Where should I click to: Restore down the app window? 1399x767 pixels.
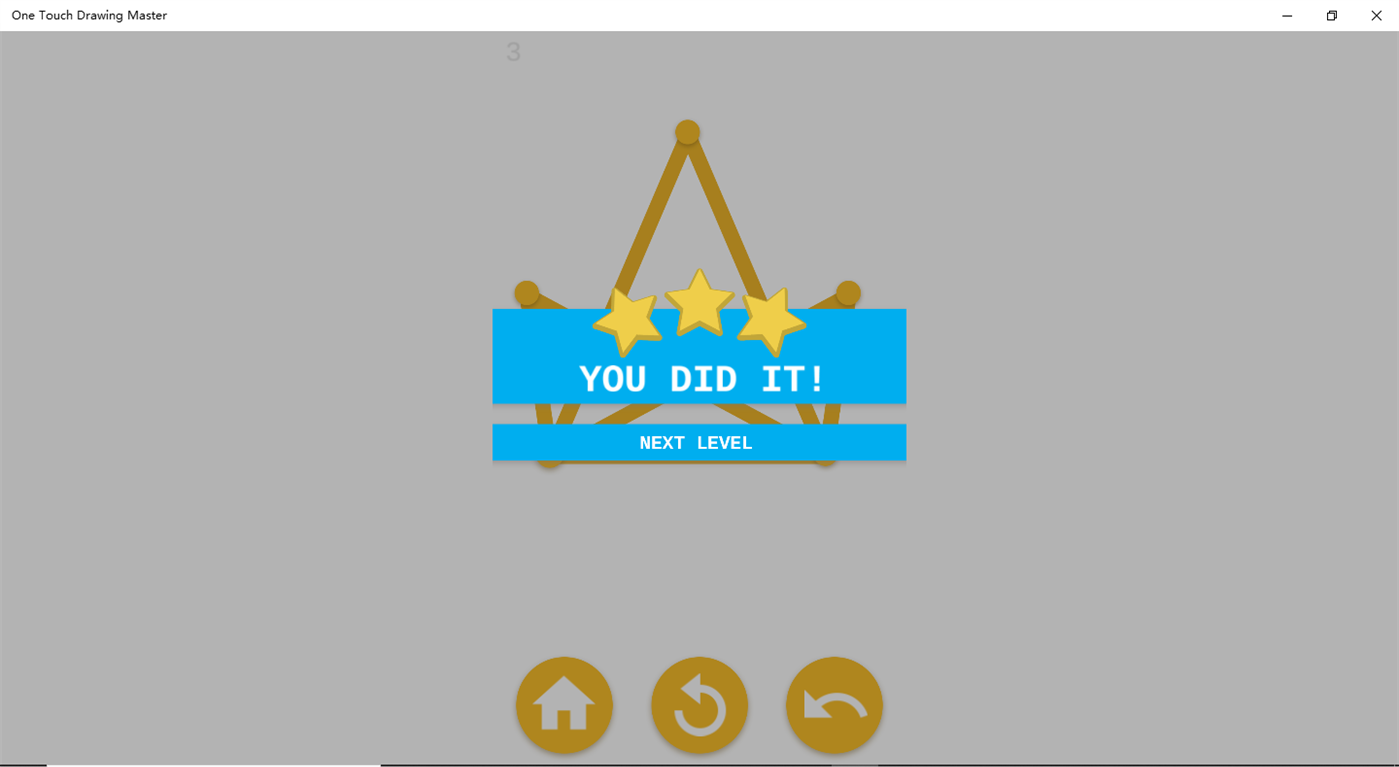1331,15
